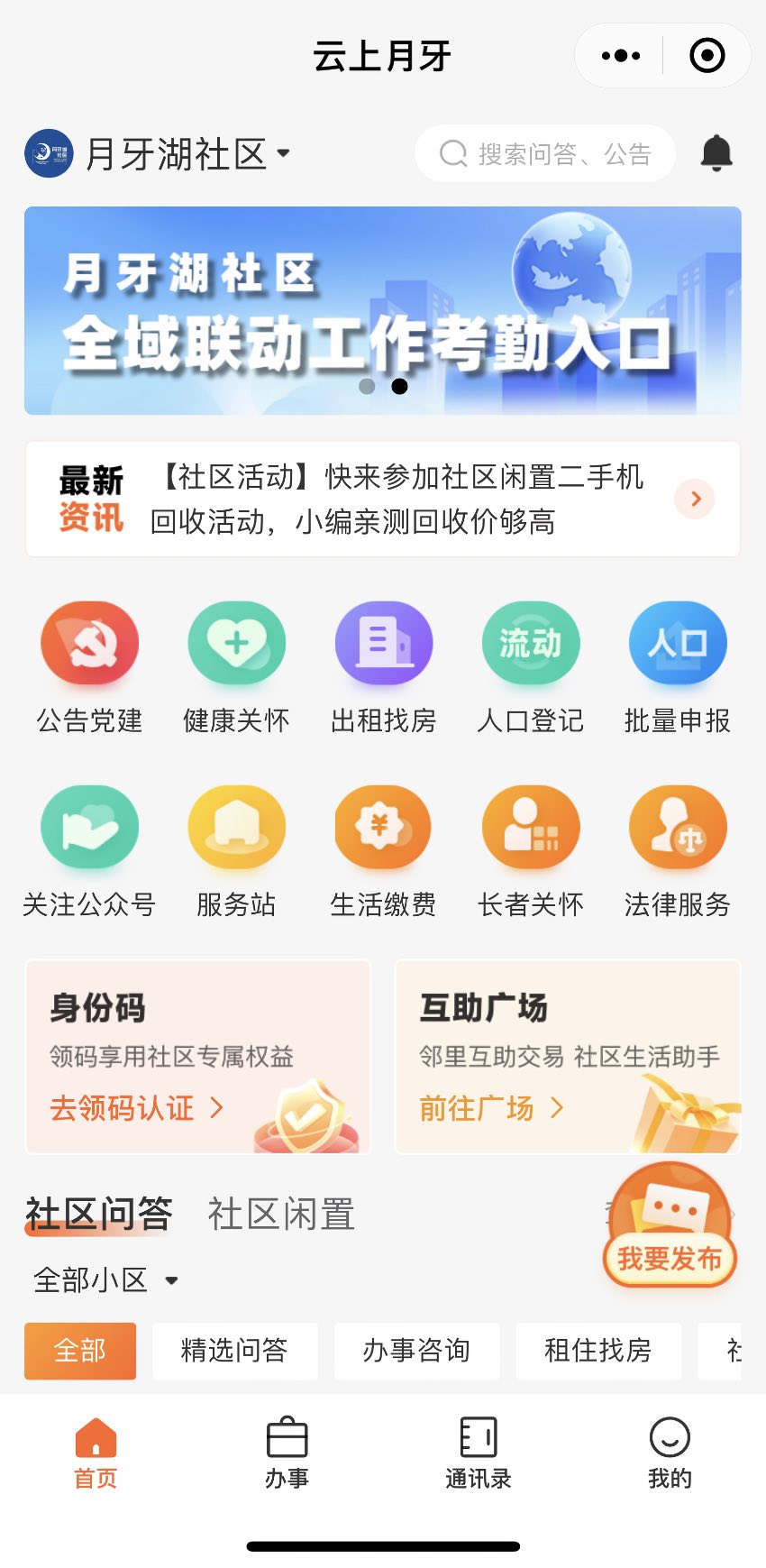Open 生活缴费
The image size is (766, 1568).
point(383,852)
